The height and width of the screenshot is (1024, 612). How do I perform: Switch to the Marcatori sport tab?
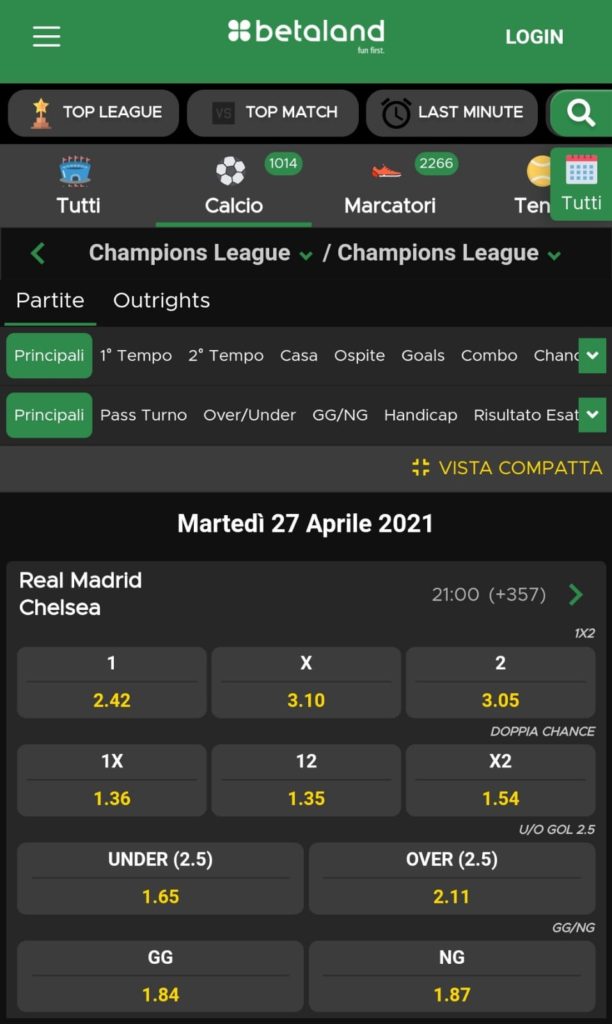click(x=390, y=186)
